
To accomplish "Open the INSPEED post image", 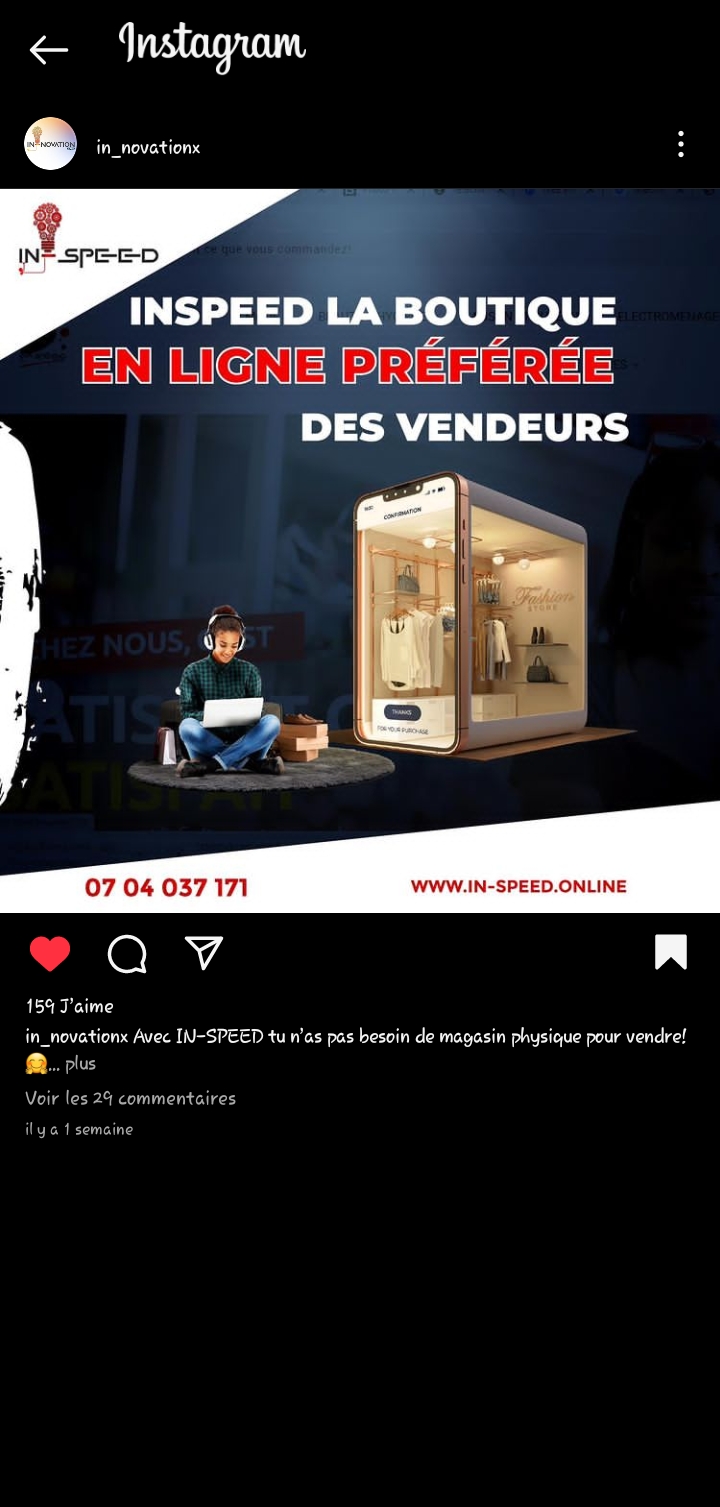I will pyautogui.click(x=360, y=550).
